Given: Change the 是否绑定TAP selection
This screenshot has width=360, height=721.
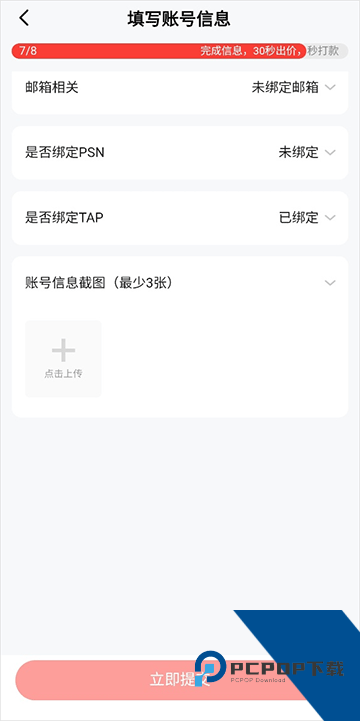Looking at the screenshot, I should [180, 217].
